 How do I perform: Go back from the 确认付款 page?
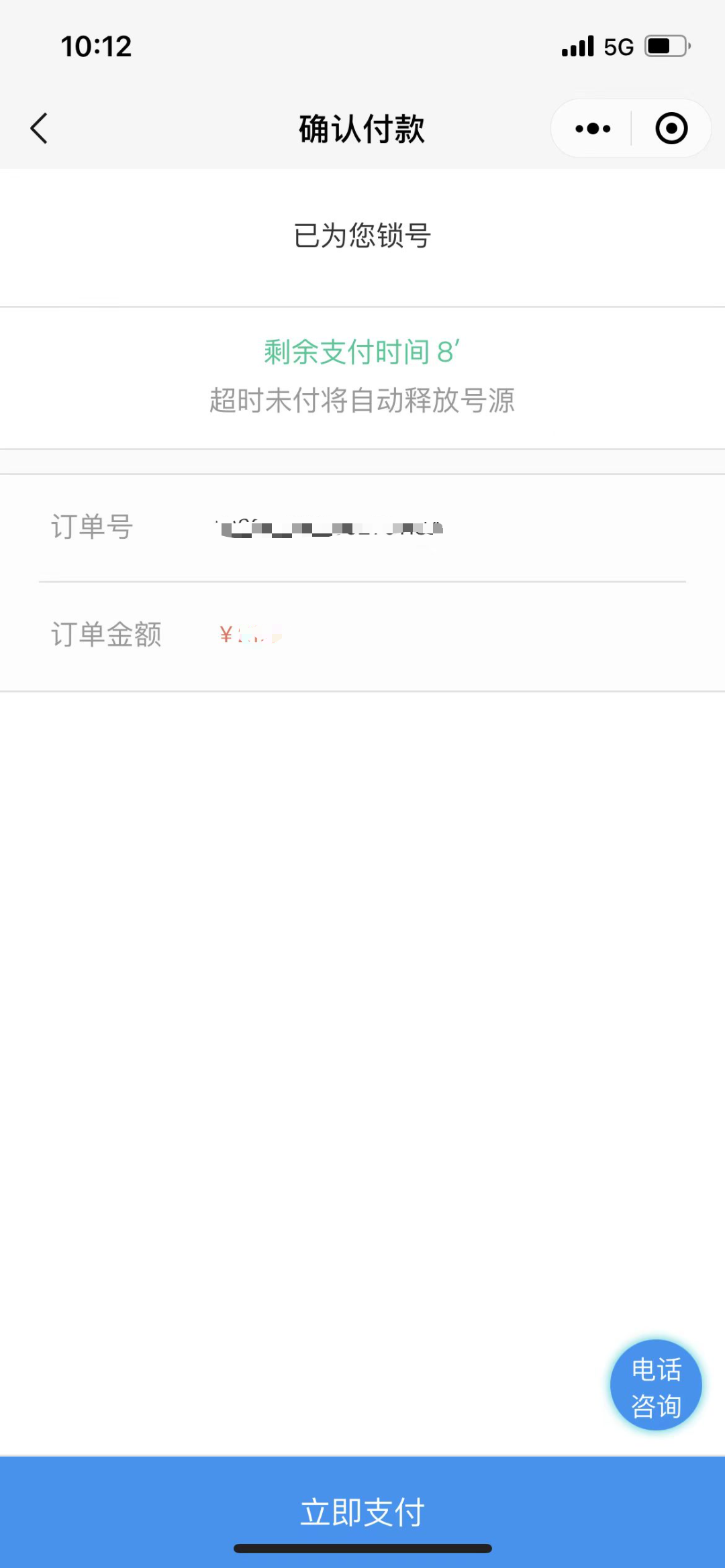point(39,128)
